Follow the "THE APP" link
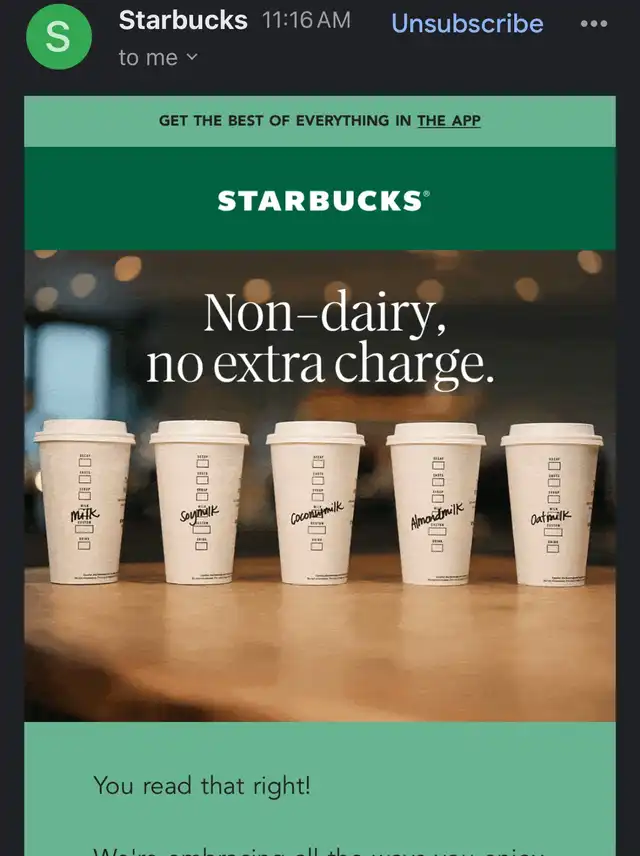Viewport: 640px width, 856px height. (448, 121)
